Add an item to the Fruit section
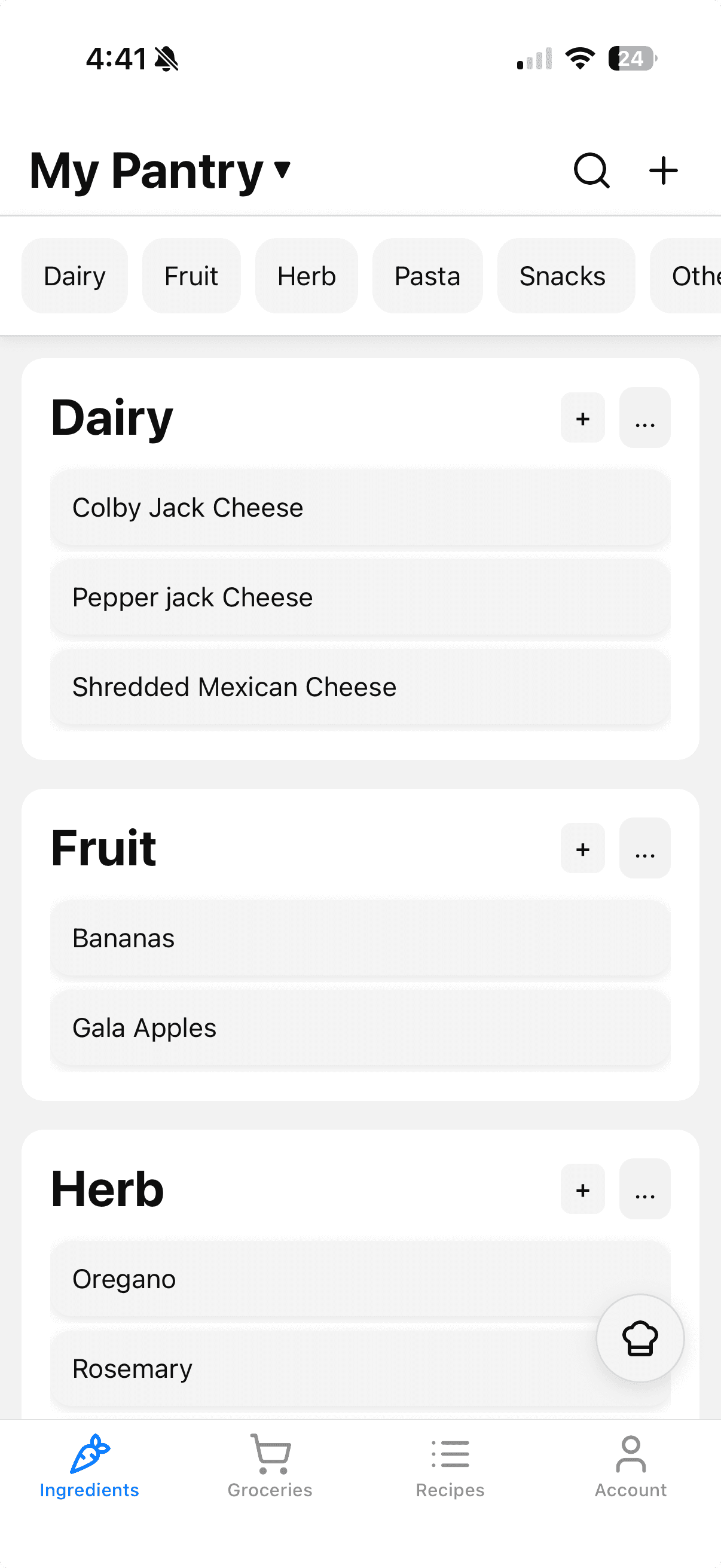The height and width of the screenshot is (1568, 721). point(582,849)
